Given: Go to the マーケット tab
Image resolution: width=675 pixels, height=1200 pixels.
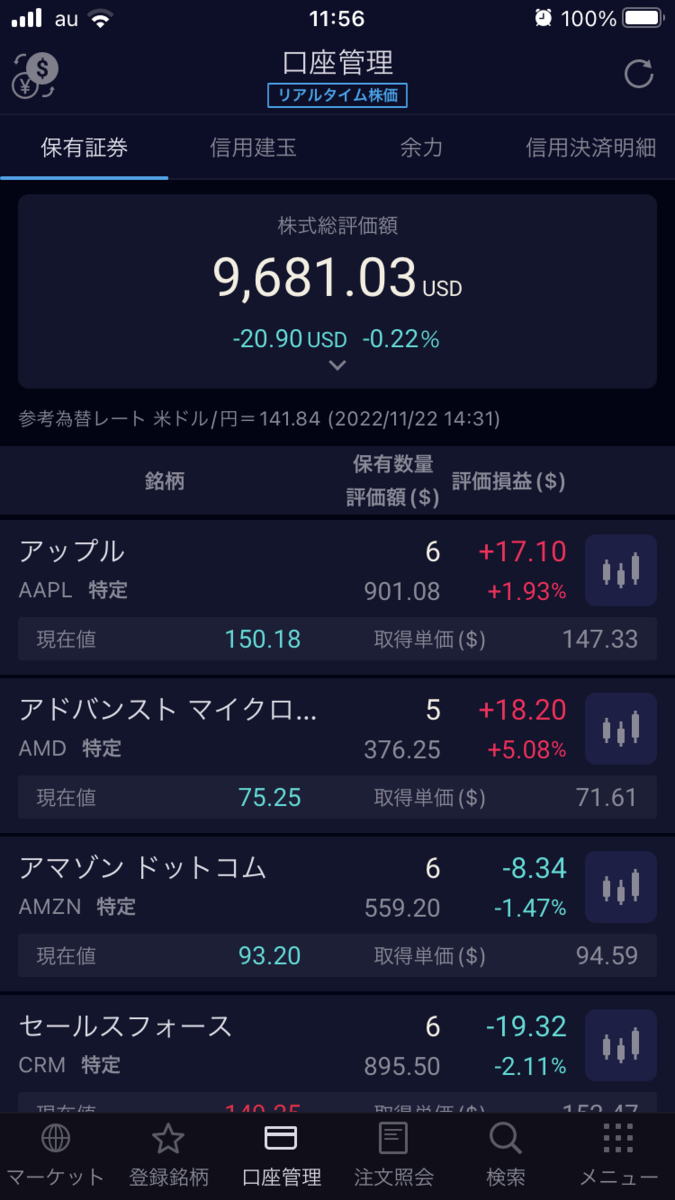Looking at the screenshot, I should point(55,1155).
